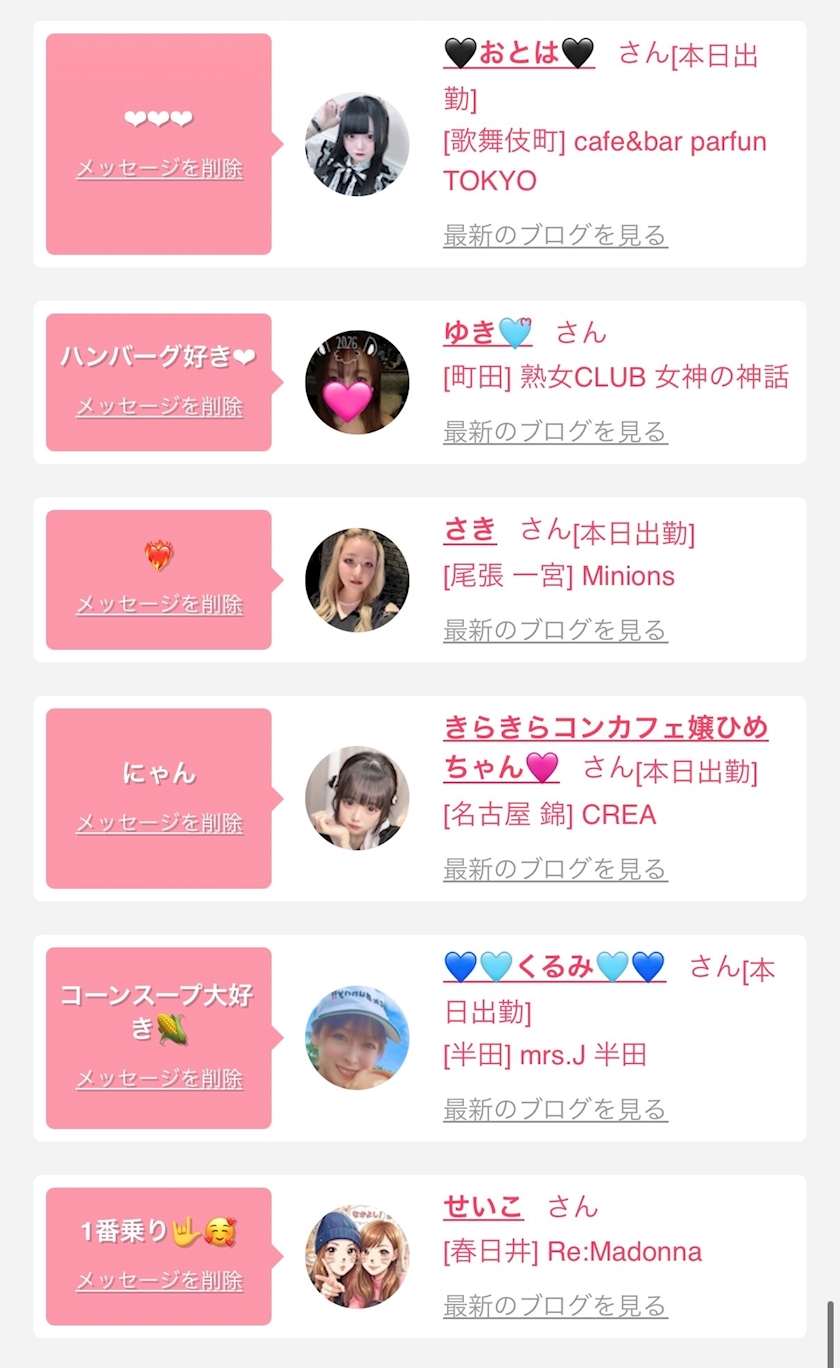Open きらきらコンカフェ嬢ひめちゃん's profile link
The height and width of the screenshot is (1368, 840).
[605, 747]
